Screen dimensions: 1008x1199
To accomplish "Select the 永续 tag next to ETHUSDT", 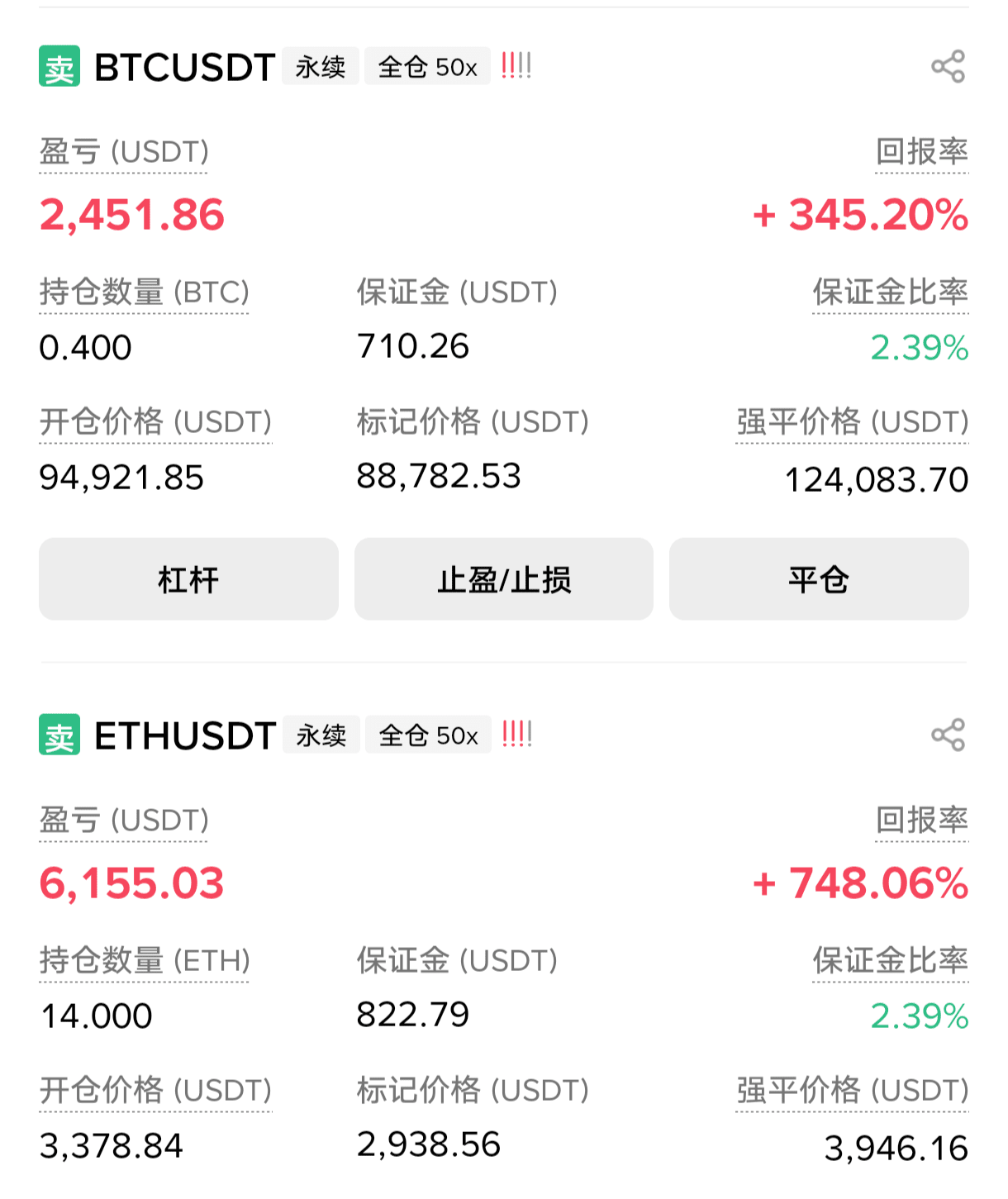I will coord(321,735).
